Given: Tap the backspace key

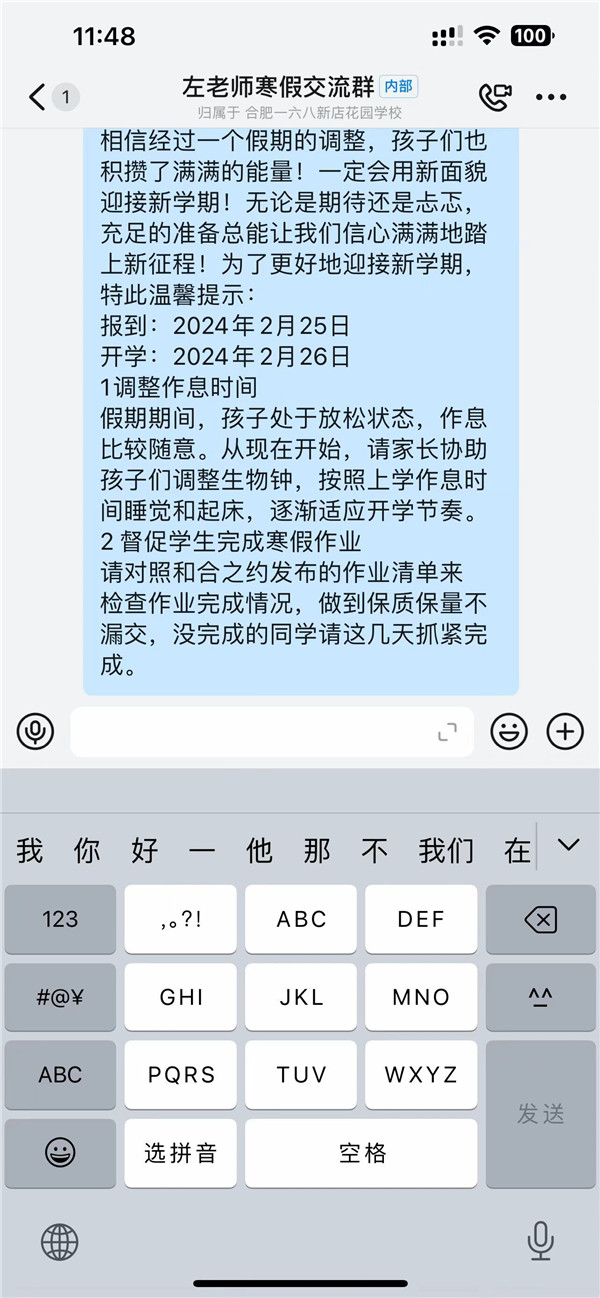Looking at the screenshot, I should pyautogui.click(x=541, y=919).
